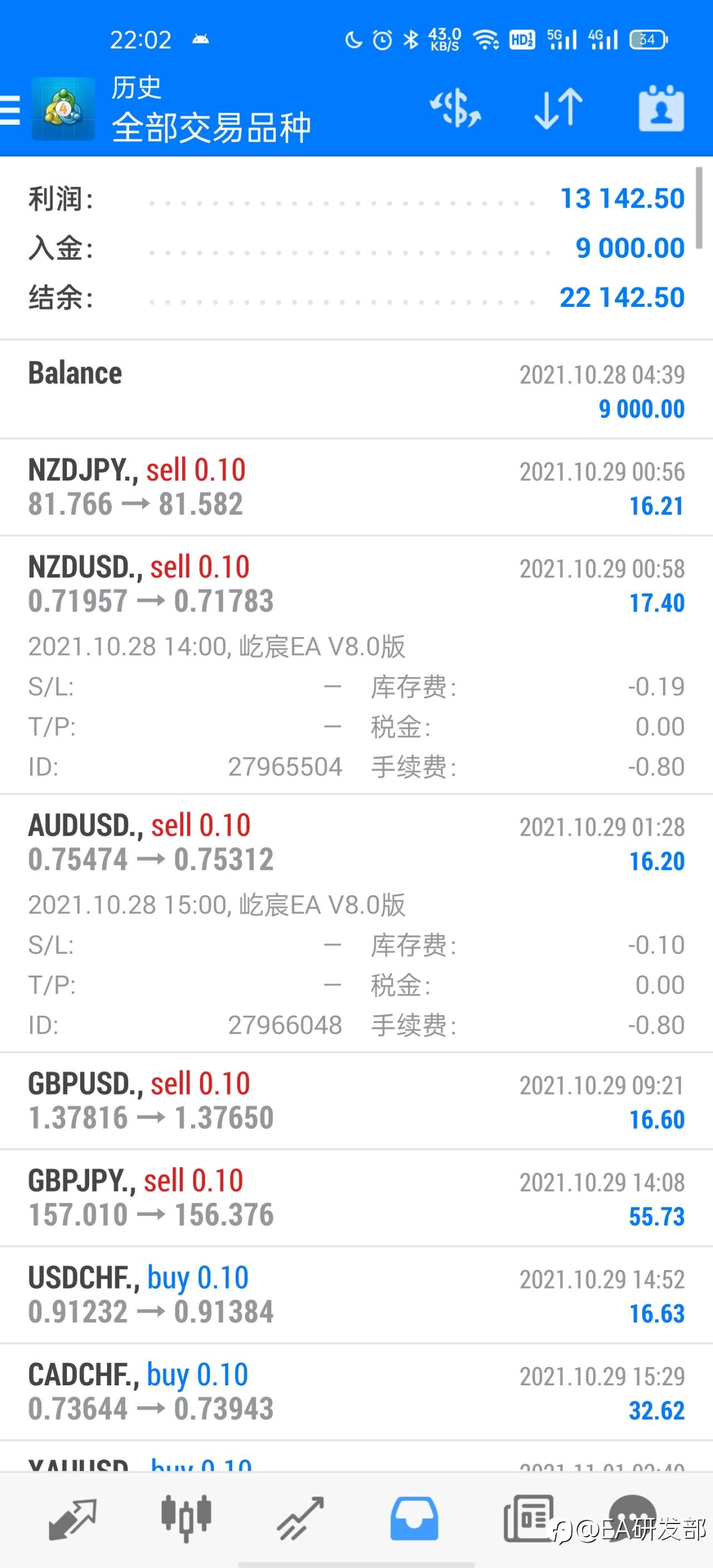Expand the CADCHF buy 0.10 trade
The width and height of the screenshot is (713, 1568).
click(356, 1392)
